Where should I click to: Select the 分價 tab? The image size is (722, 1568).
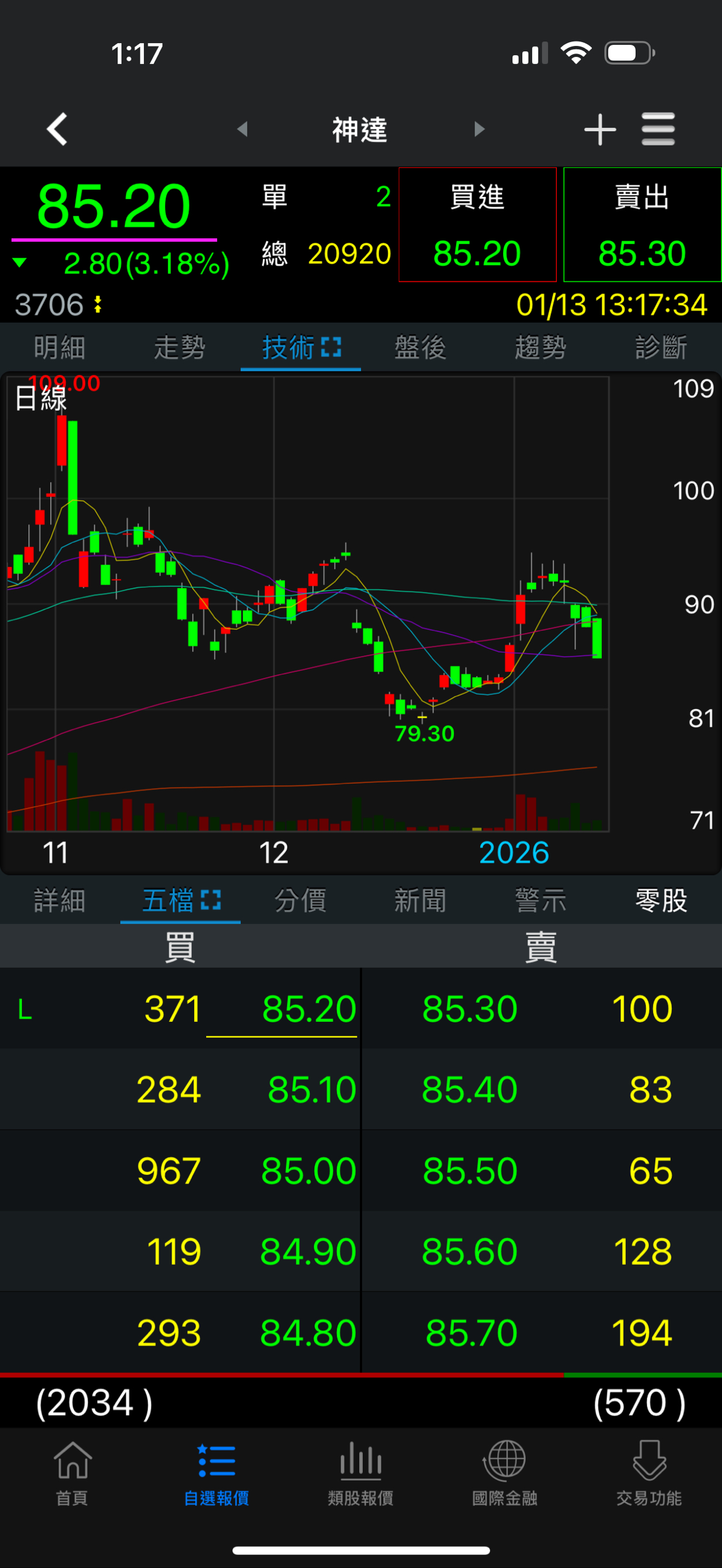pyautogui.click(x=301, y=901)
